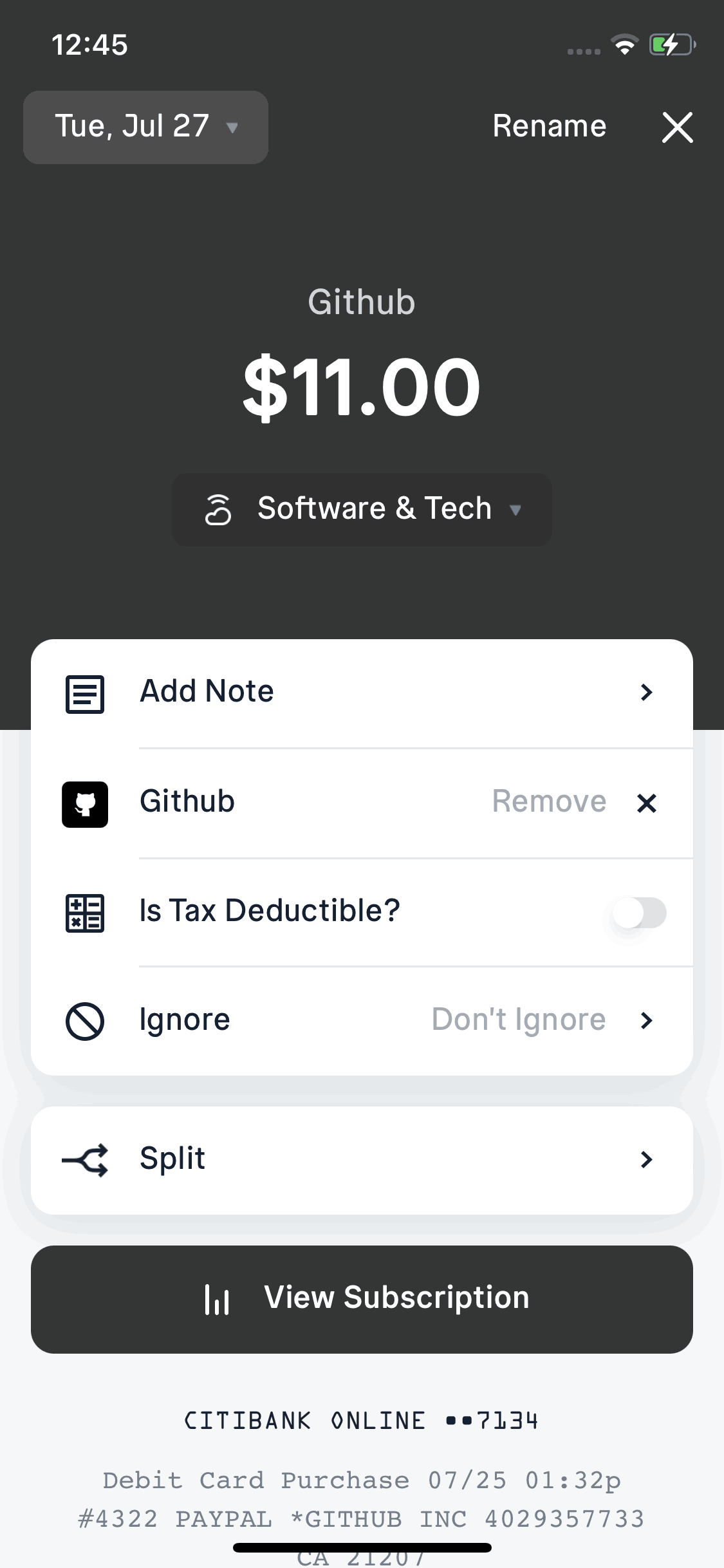Screen dimensions: 724x1568
Task: Remove the Github merchant tag
Action: coord(645,803)
